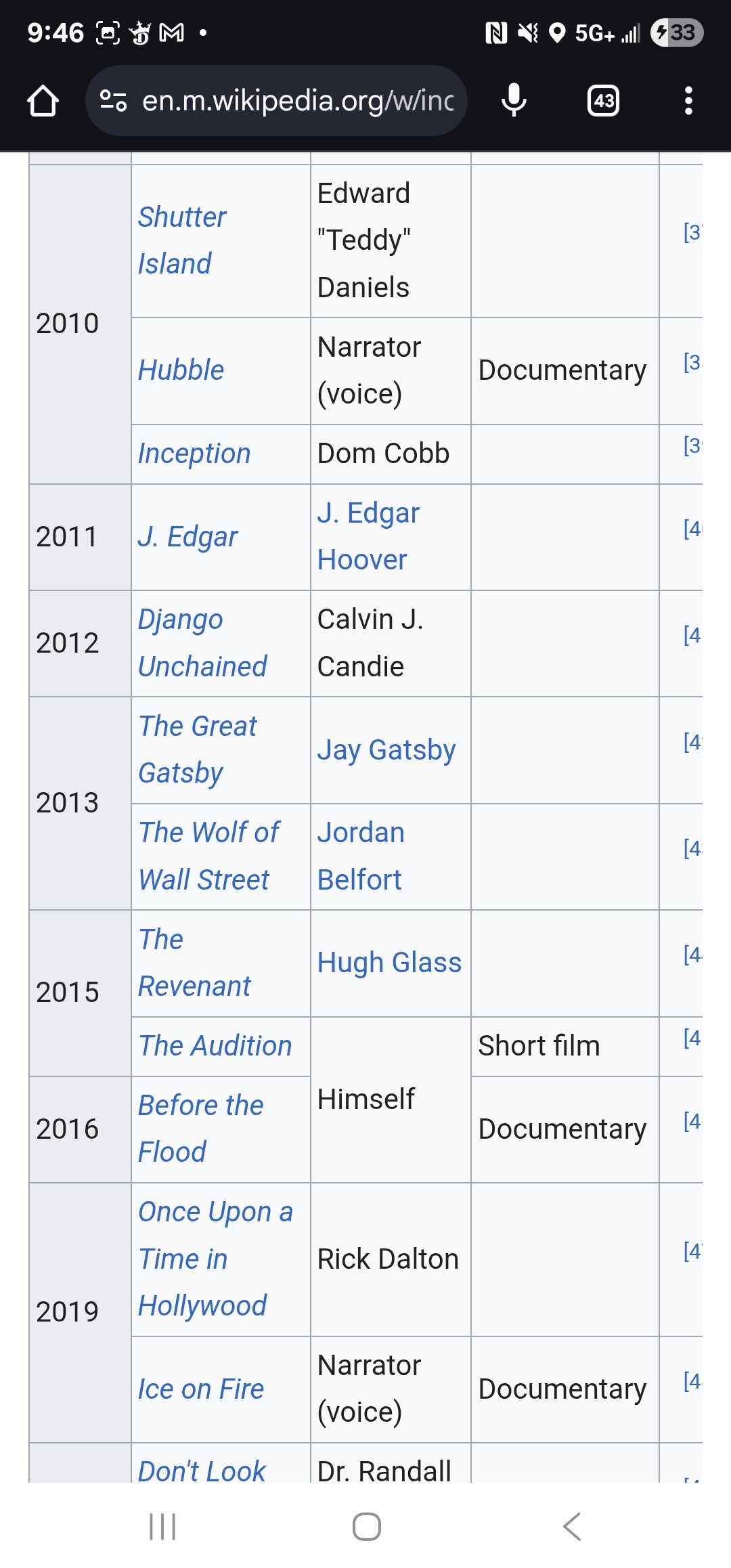This screenshot has width=731, height=1568.
Task: Open the Hubble documentary link
Action: [181, 370]
